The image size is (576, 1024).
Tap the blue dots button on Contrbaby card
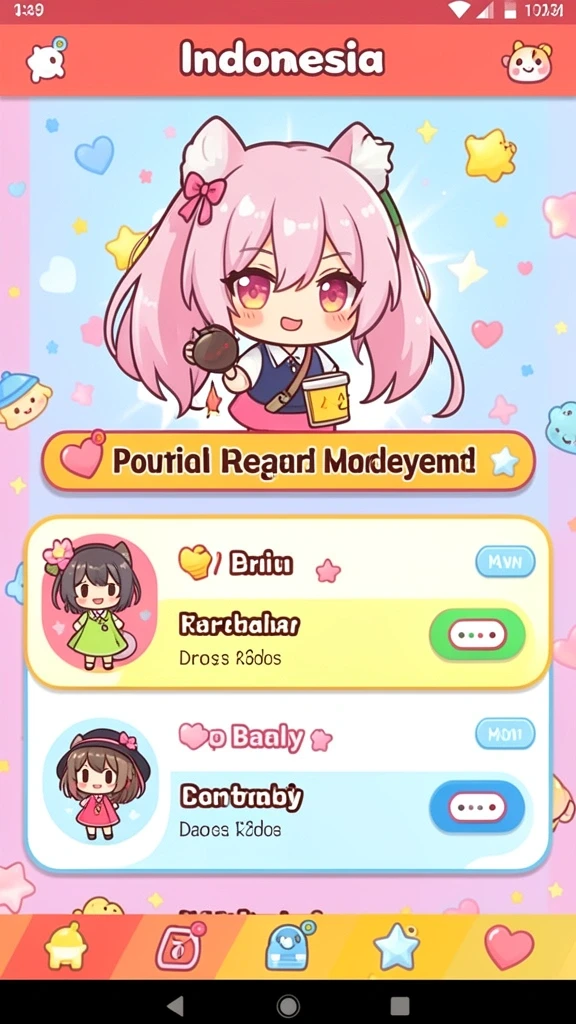(477, 807)
